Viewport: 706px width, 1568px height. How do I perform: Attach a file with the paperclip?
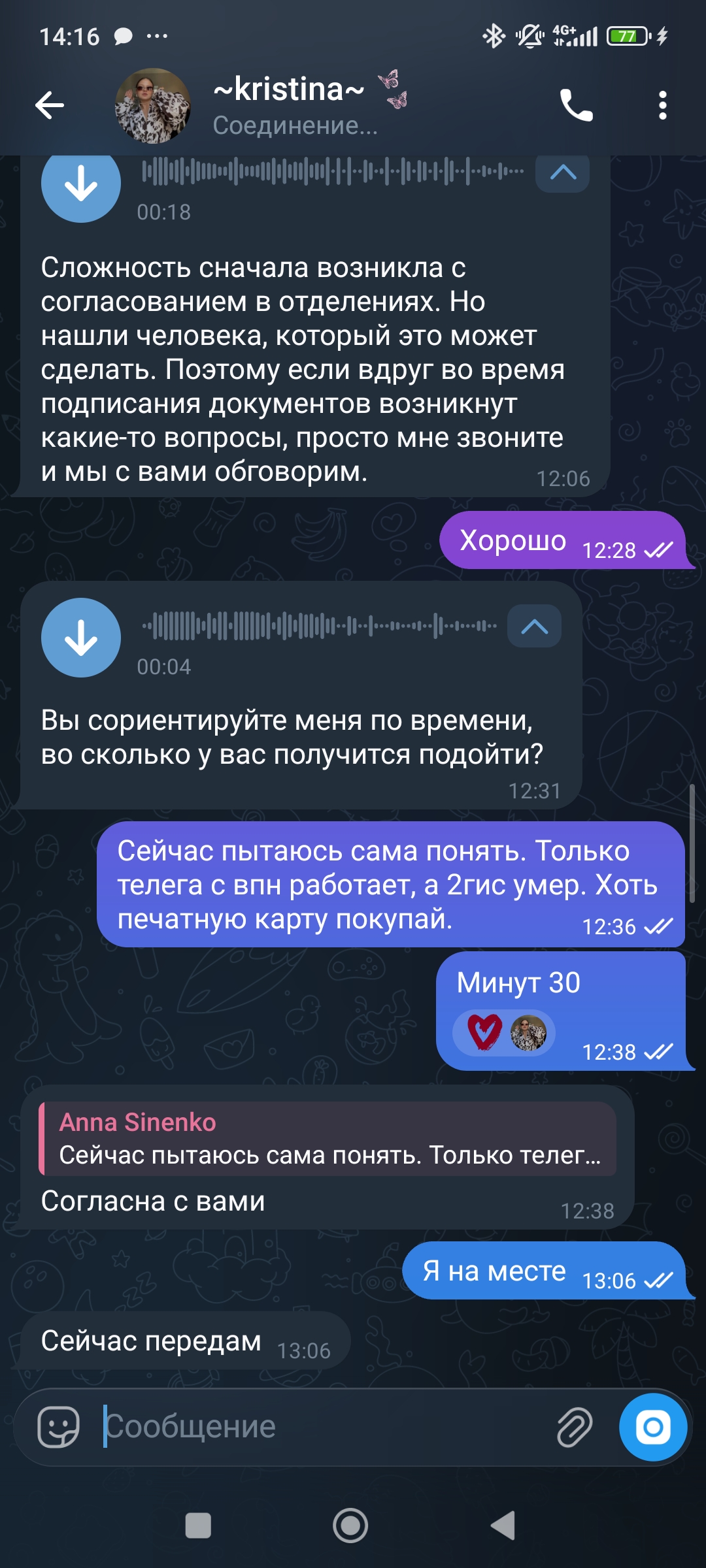pyautogui.click(x=574, y=1427)
